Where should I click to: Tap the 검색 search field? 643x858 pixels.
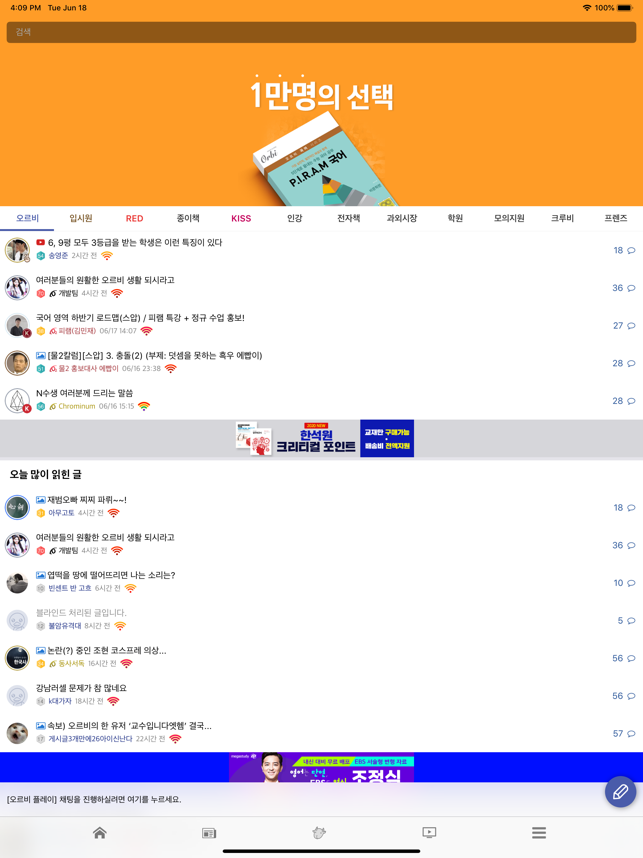click(321, 32)
